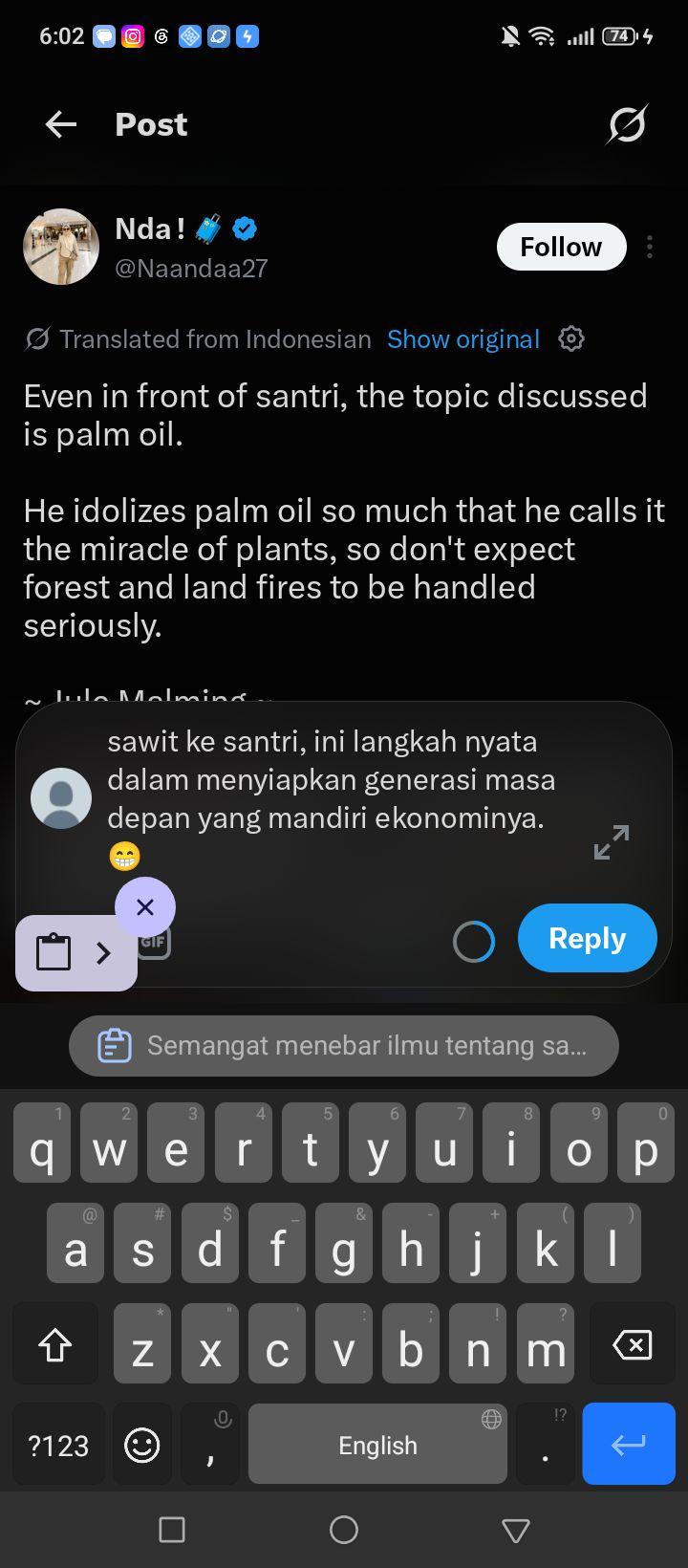Open translation settings gear
Screen dimensions: 688x1568
pyautogui.click(x=571, y=338)
